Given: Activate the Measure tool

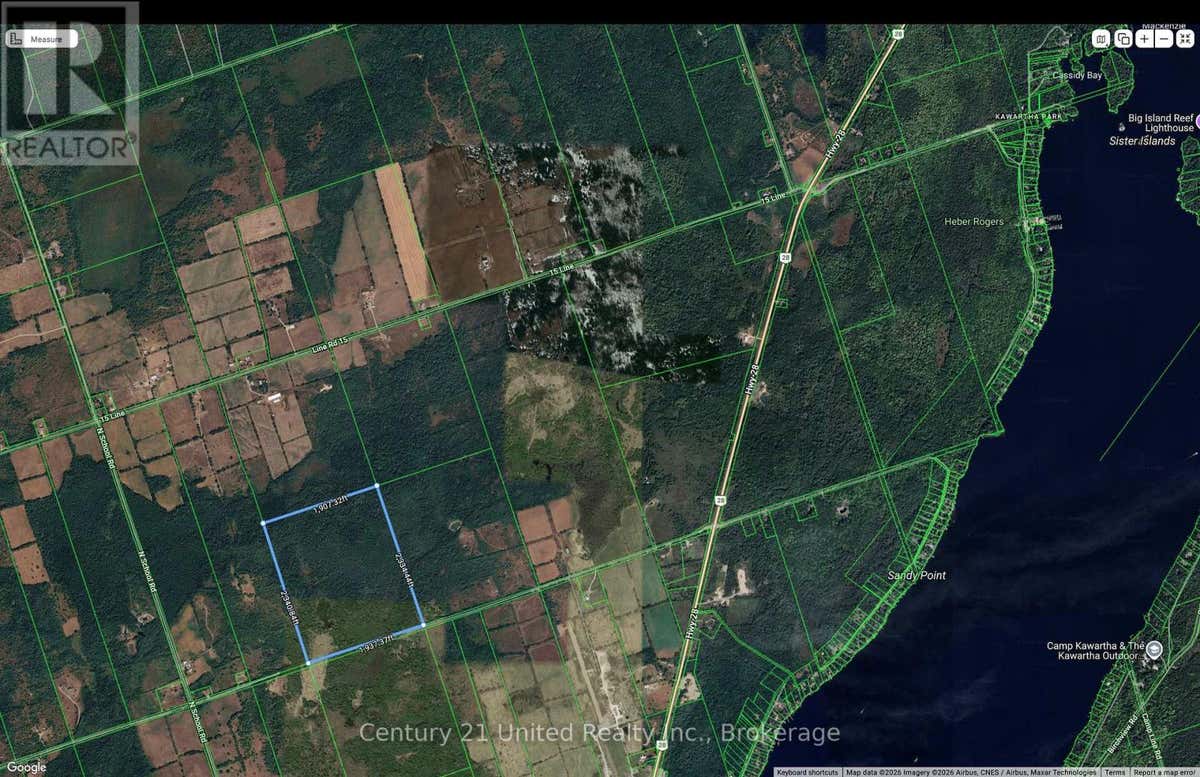Looking at the screenshot, I should point(38,39).
